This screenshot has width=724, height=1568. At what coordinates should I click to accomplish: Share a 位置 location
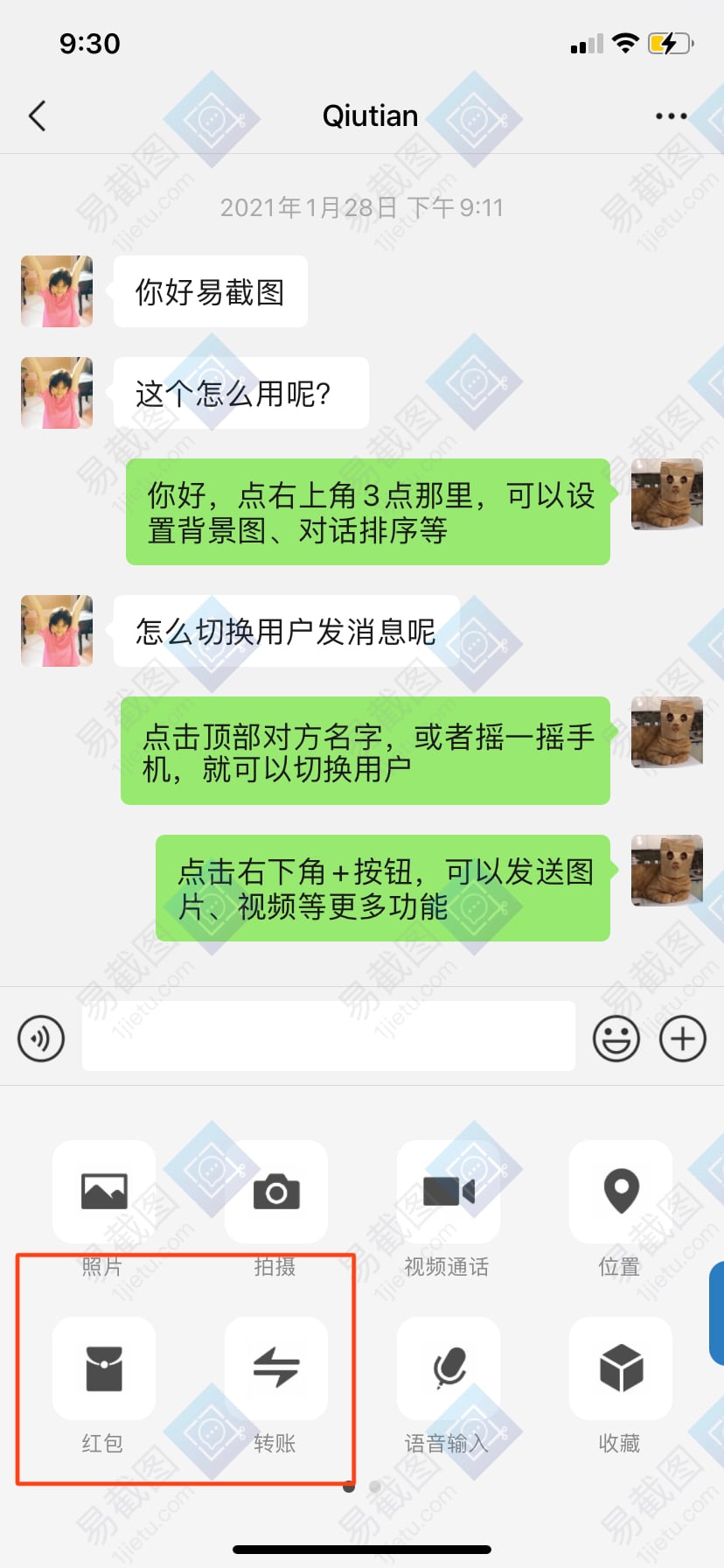point(620,1192)
